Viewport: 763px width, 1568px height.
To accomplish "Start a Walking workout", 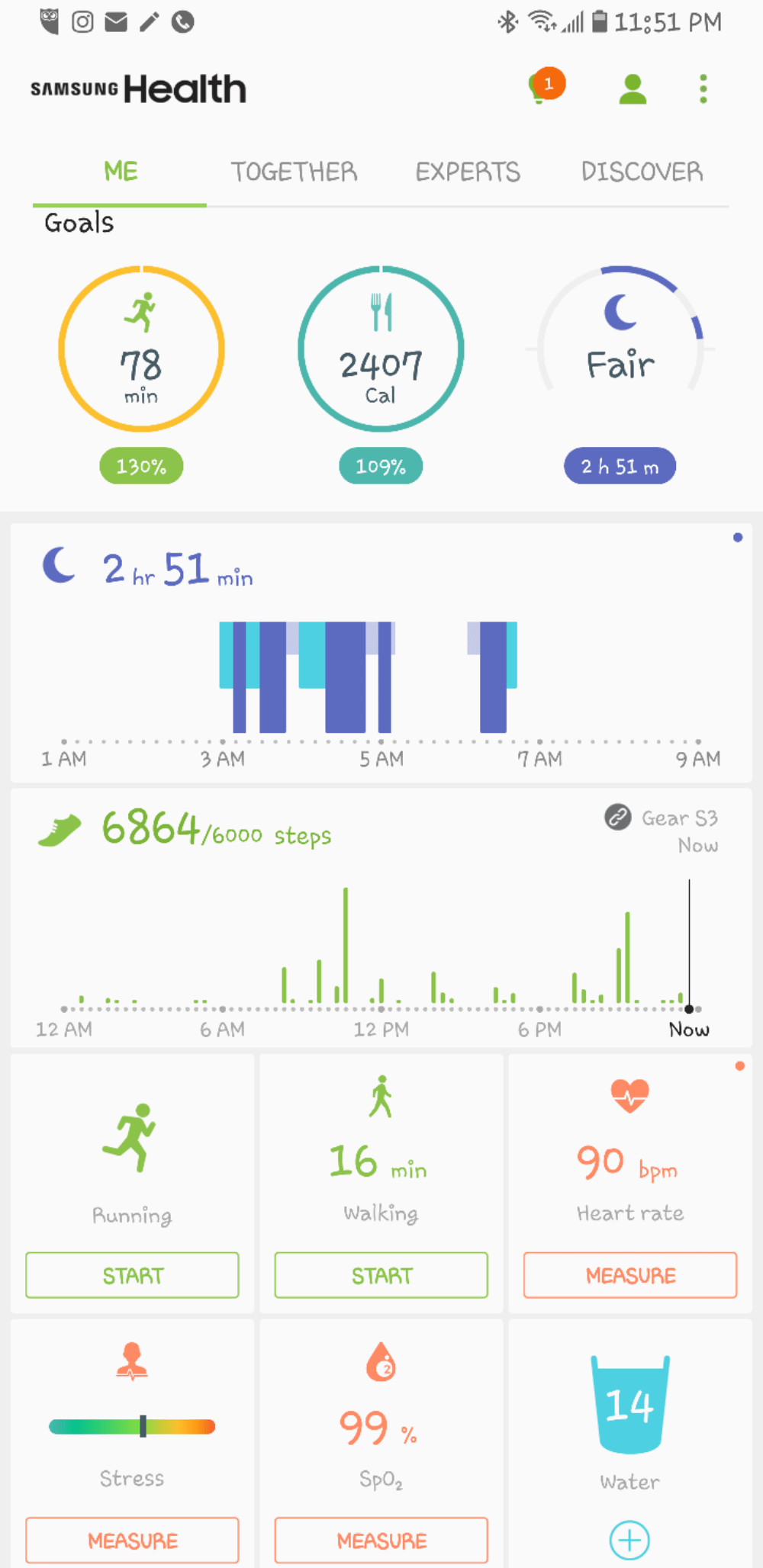I will pyautogui.click(x=381, y=1275).
